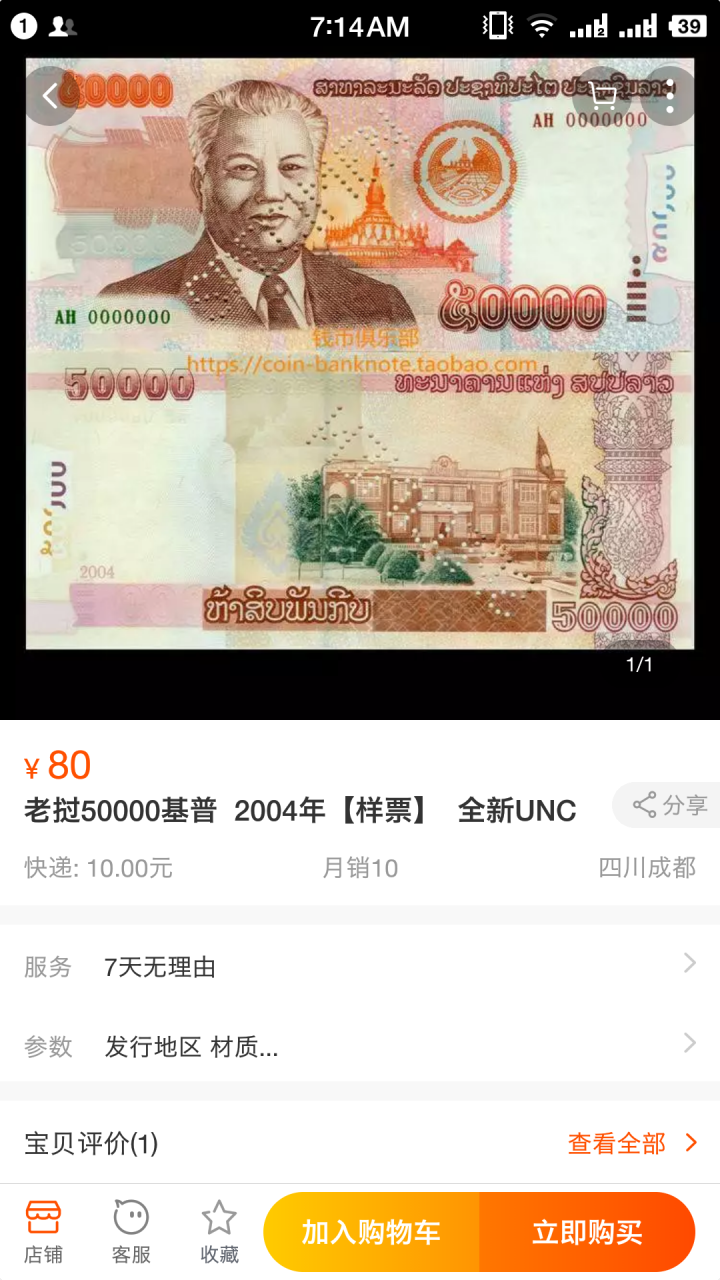The width and height of the screenshot is (720, 1280).
Task: Open the shopping cart from the image overlay
Action: pos(602,93)
